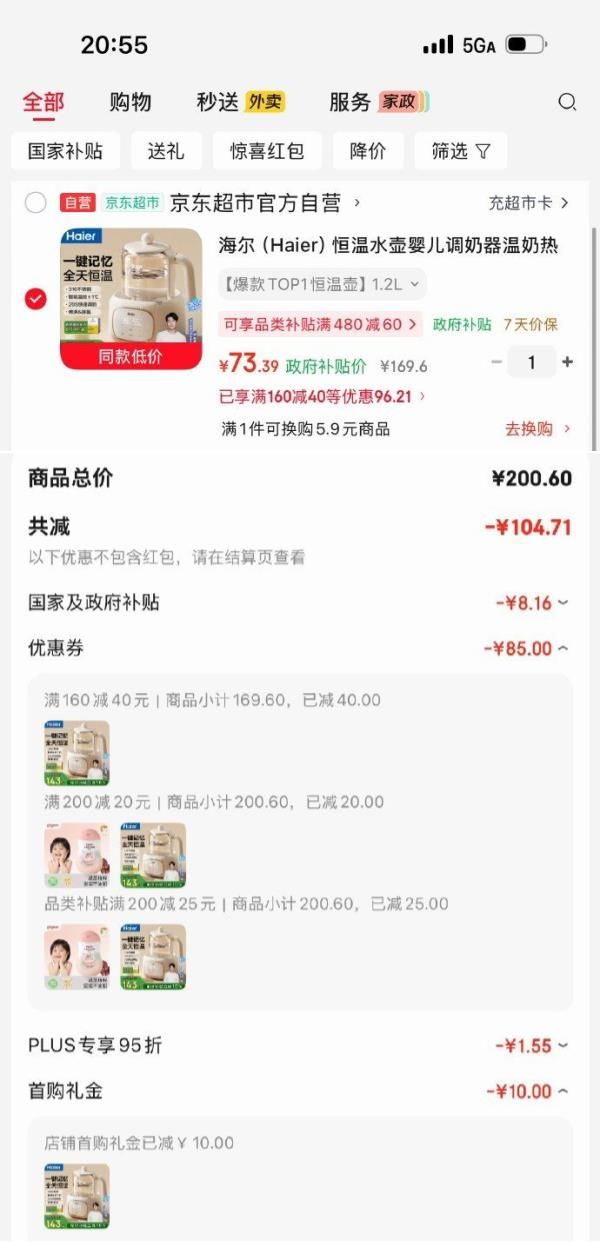Select all items from 京东超市官方自营 store
This screenshot has height=1242, width=600.
click(36, 203)
